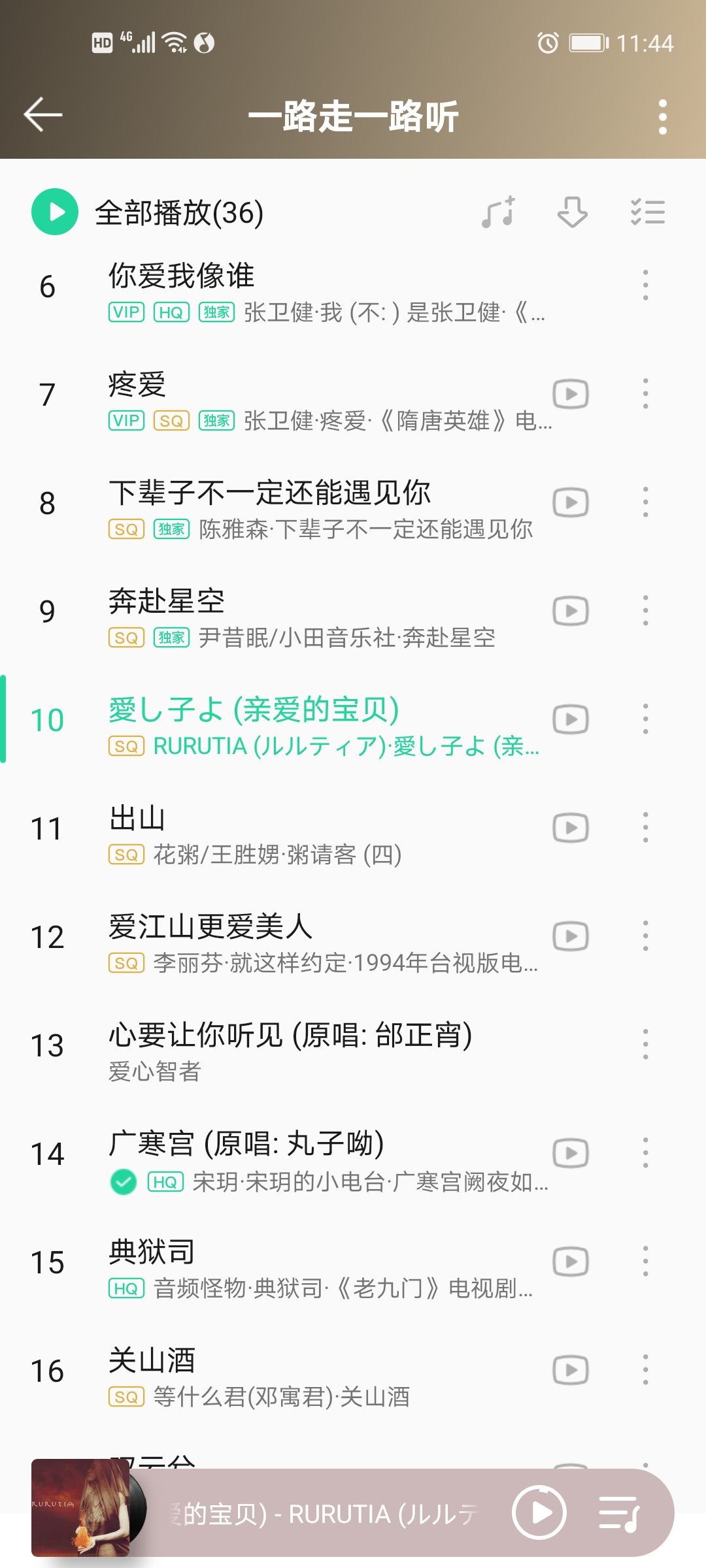Go back from the 一路走一路听 playlist
This screenshot has height=1568, width=706.
[43, 115]
